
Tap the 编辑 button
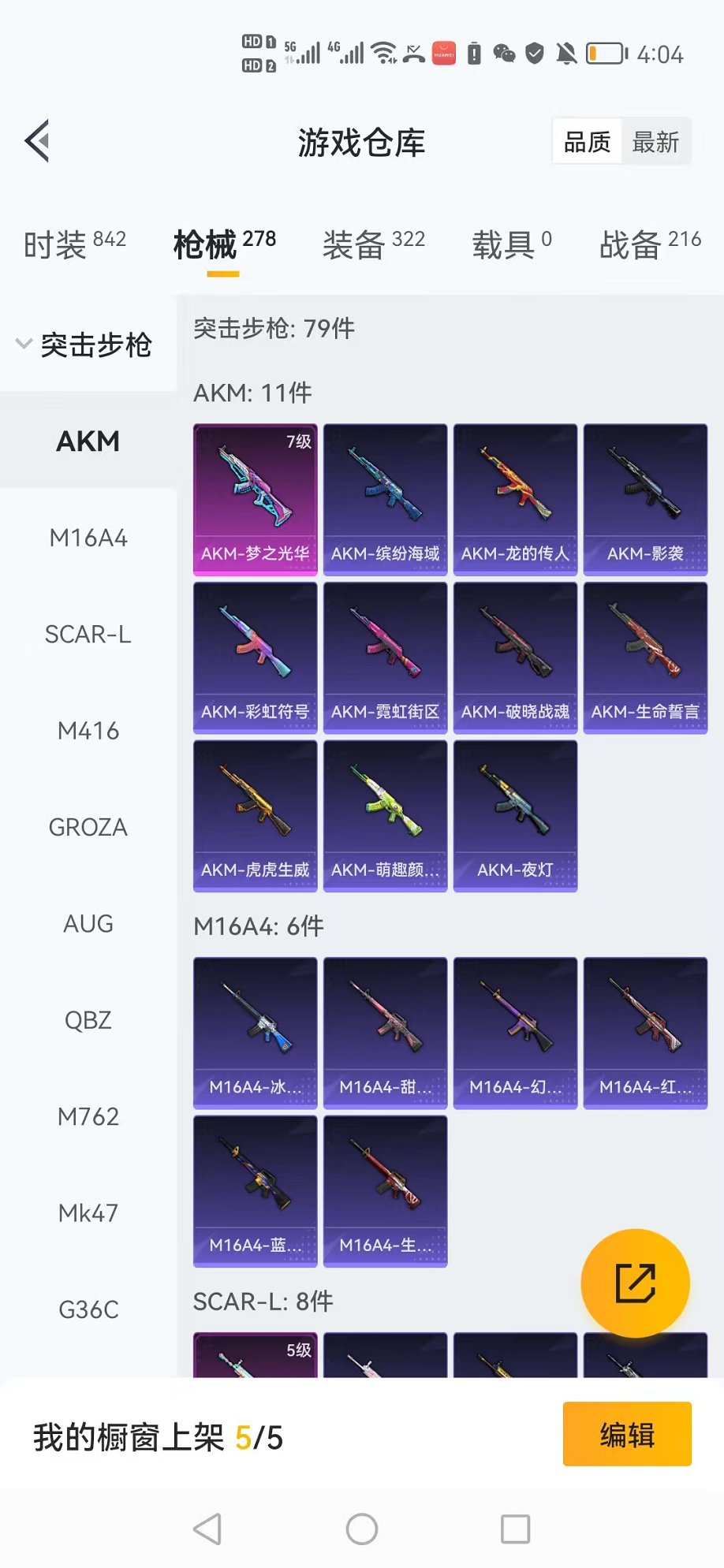pyautogui.click(x=627, y=1434)
